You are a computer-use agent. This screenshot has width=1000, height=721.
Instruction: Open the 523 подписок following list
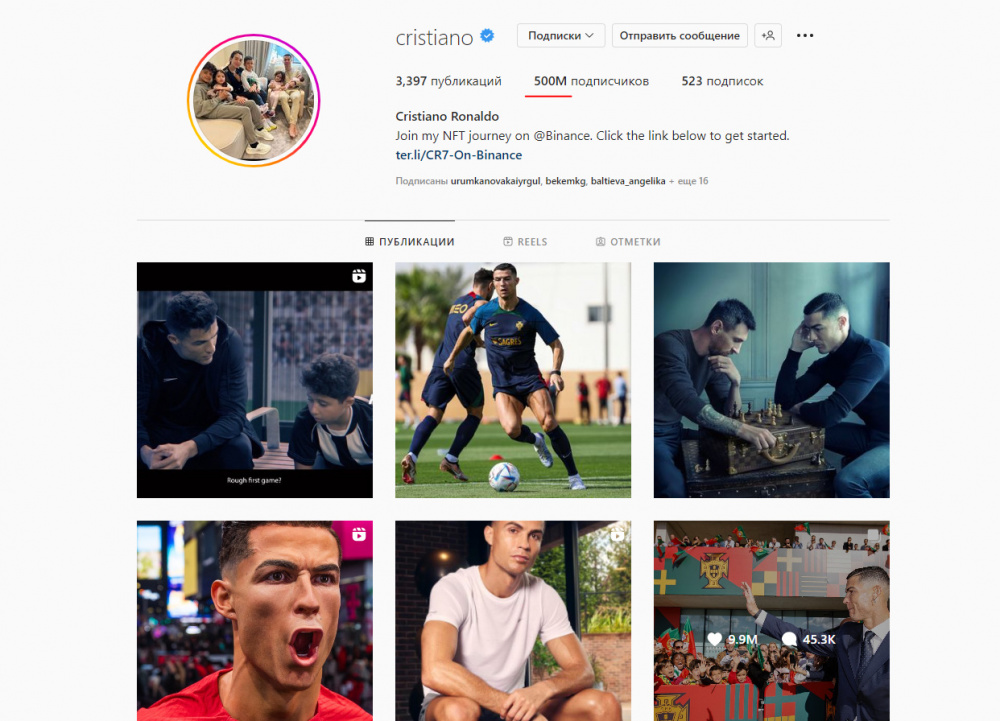722,81
